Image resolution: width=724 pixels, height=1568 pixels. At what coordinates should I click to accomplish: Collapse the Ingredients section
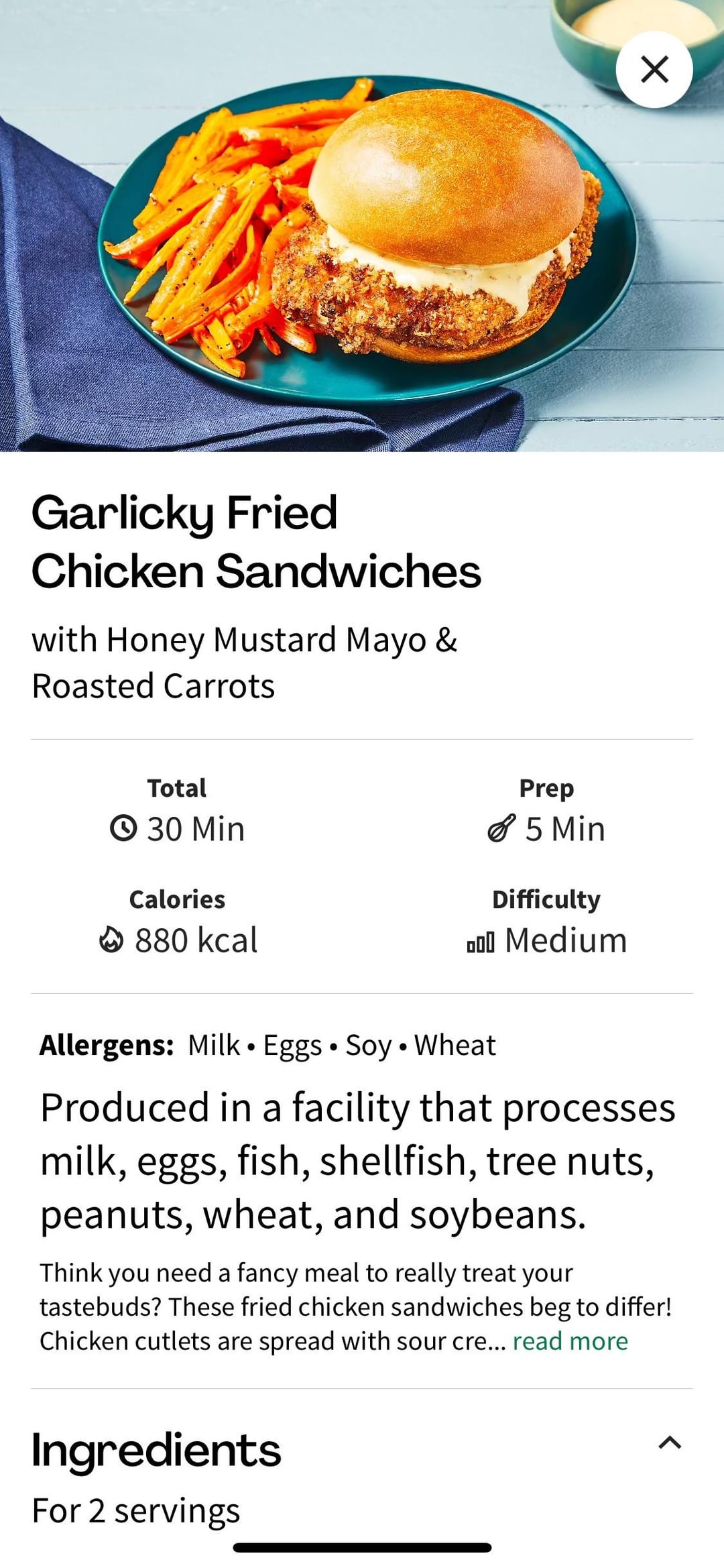pos(670,1443)
